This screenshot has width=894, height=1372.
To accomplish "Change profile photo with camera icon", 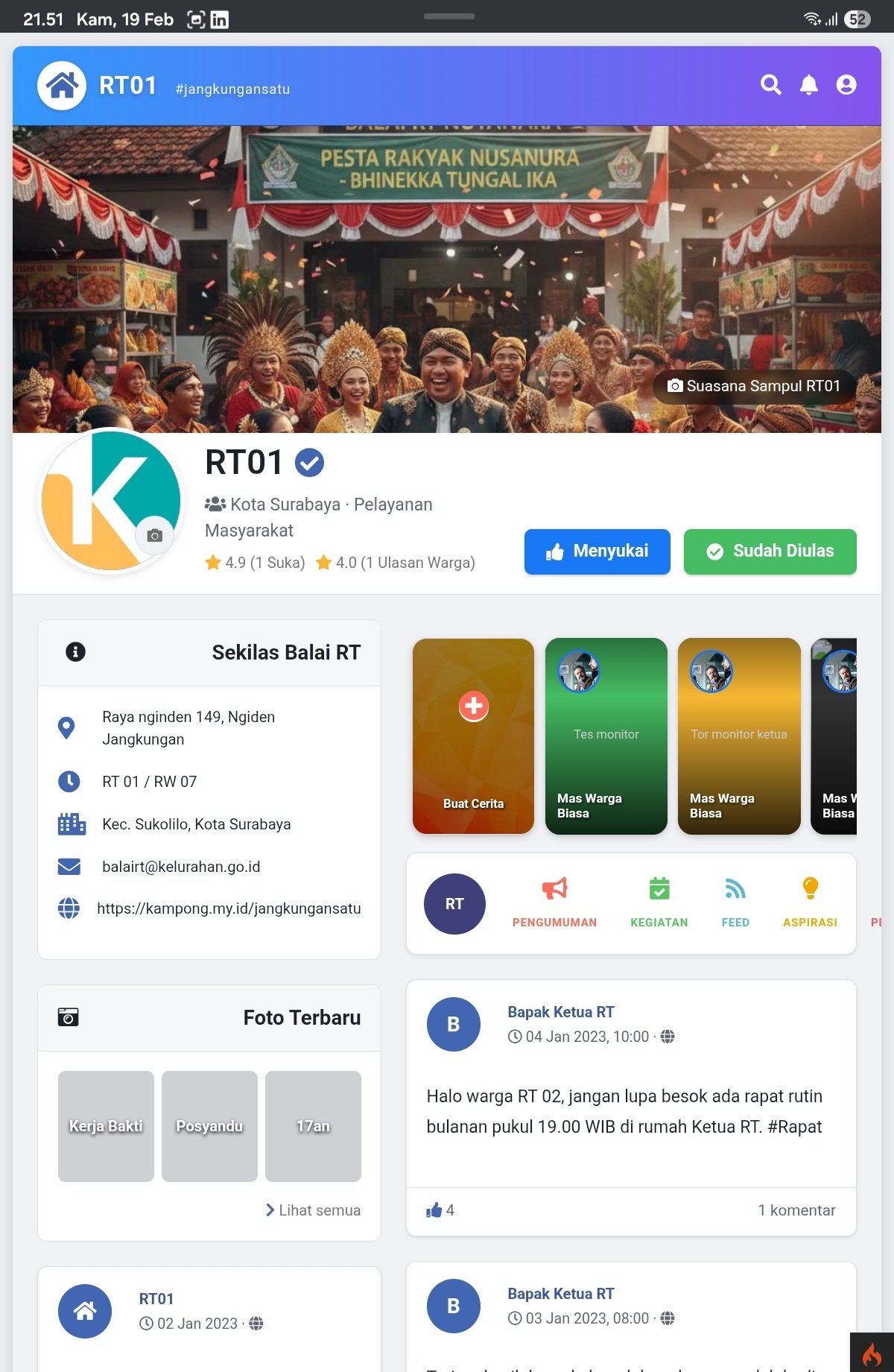I will [155, 535].
